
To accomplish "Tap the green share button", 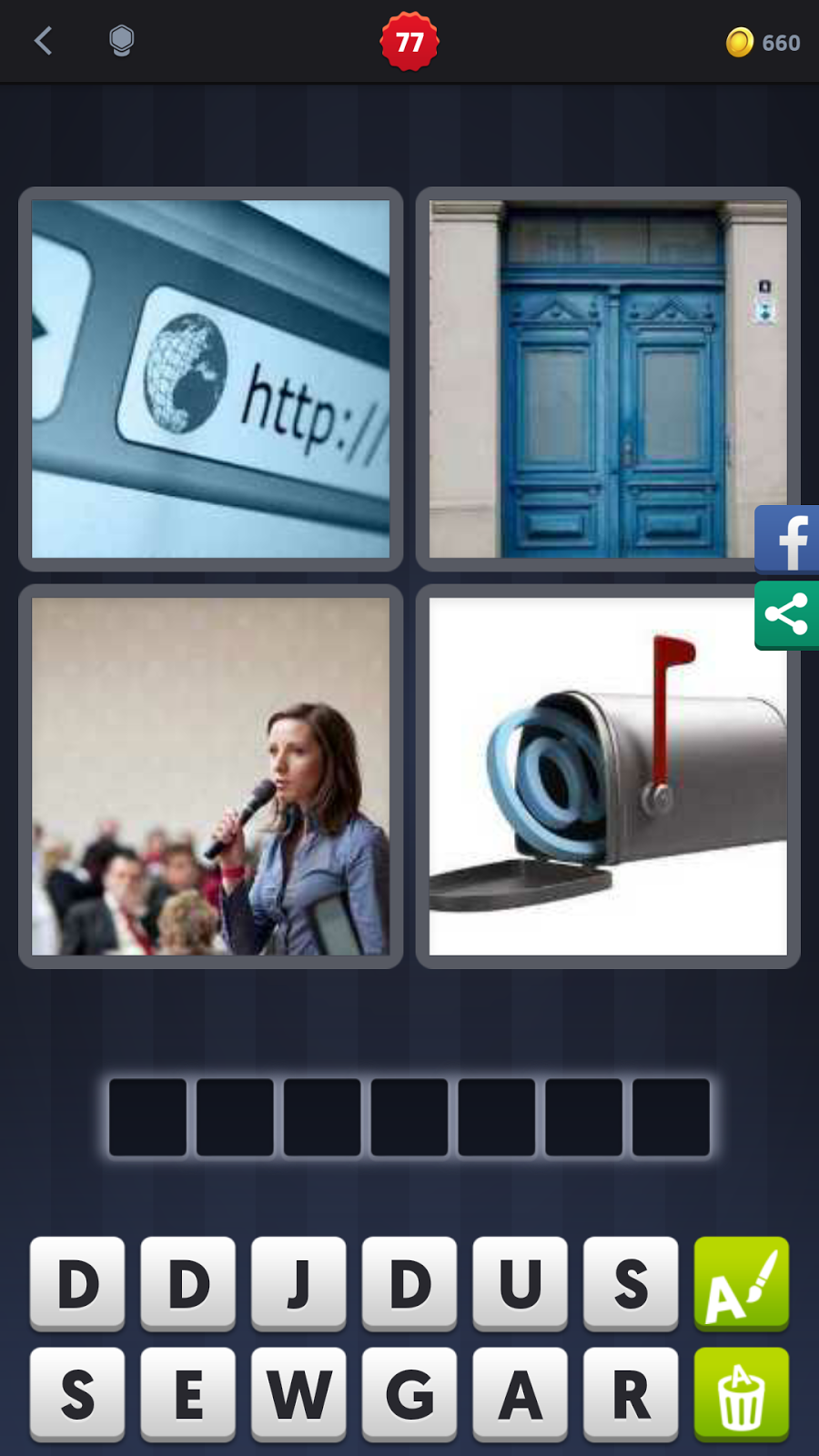I will (788, 615).
